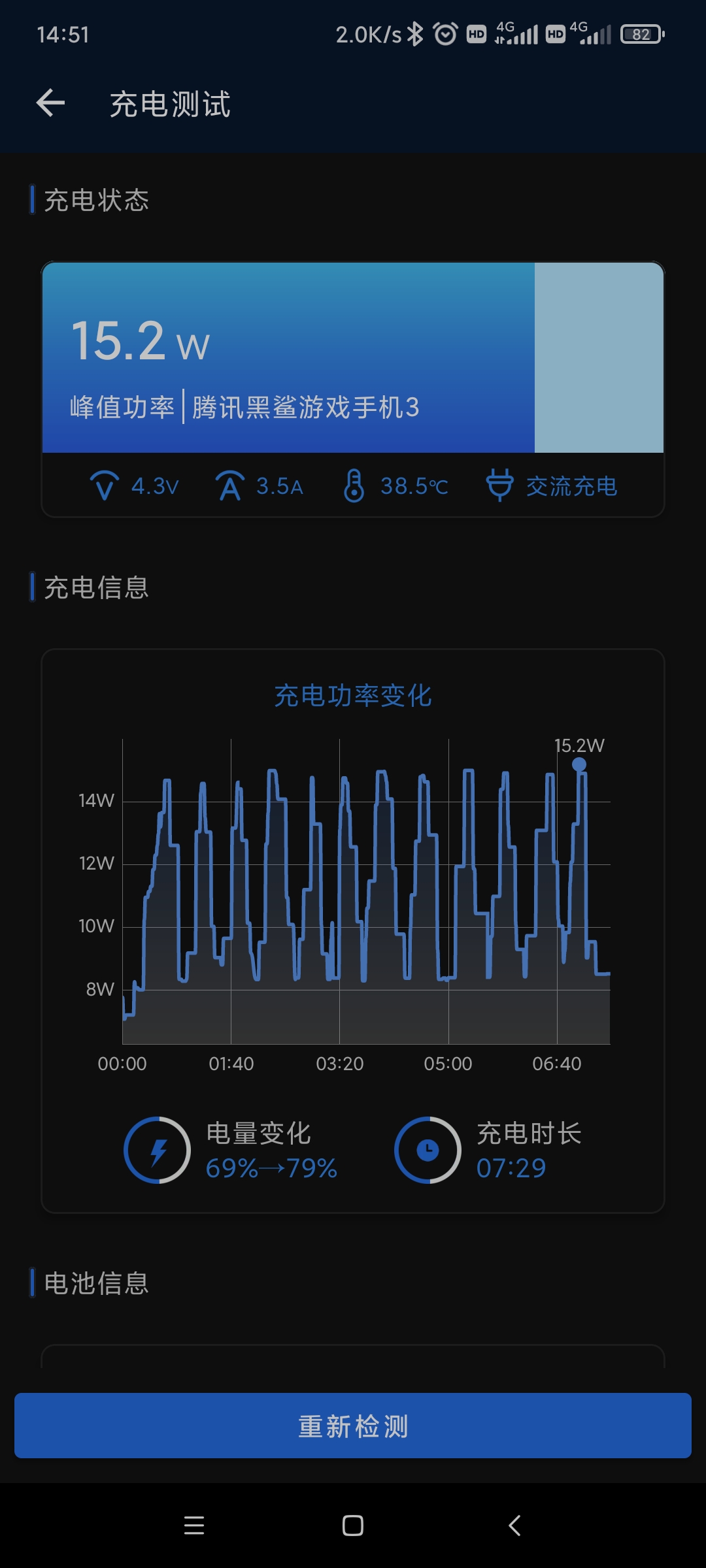Go to the system home screen

(353, 1526)
